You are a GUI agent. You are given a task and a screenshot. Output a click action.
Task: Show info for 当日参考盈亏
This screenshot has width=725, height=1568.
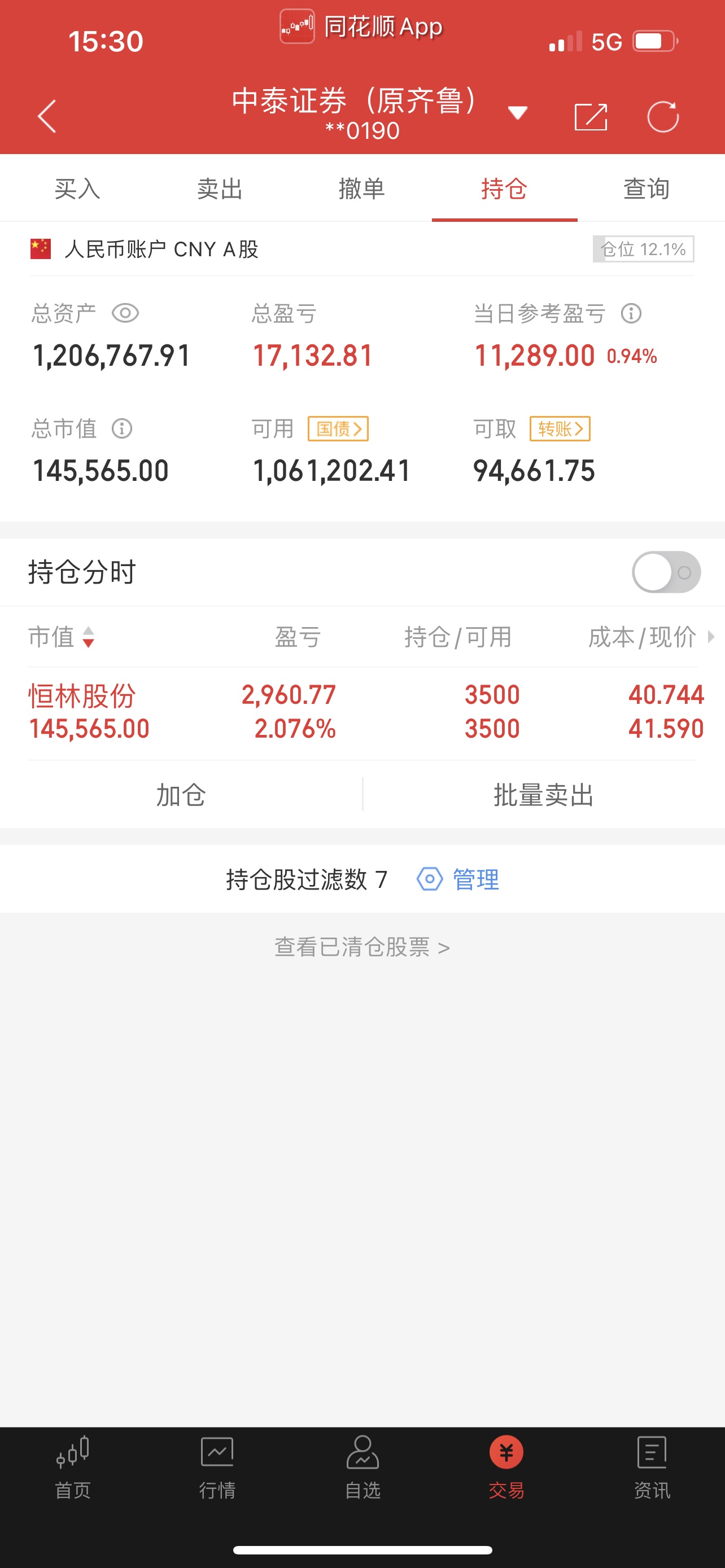coord(631,313)
